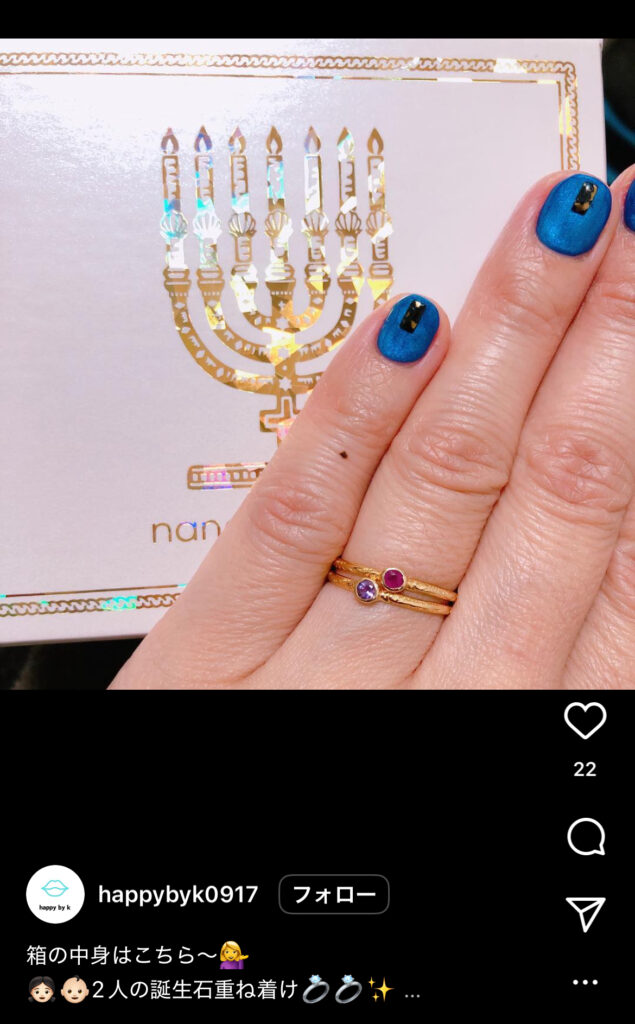The image size is (635, 1024).
Task: Share this post via the paper plane icon
Action: pos(585,913)
